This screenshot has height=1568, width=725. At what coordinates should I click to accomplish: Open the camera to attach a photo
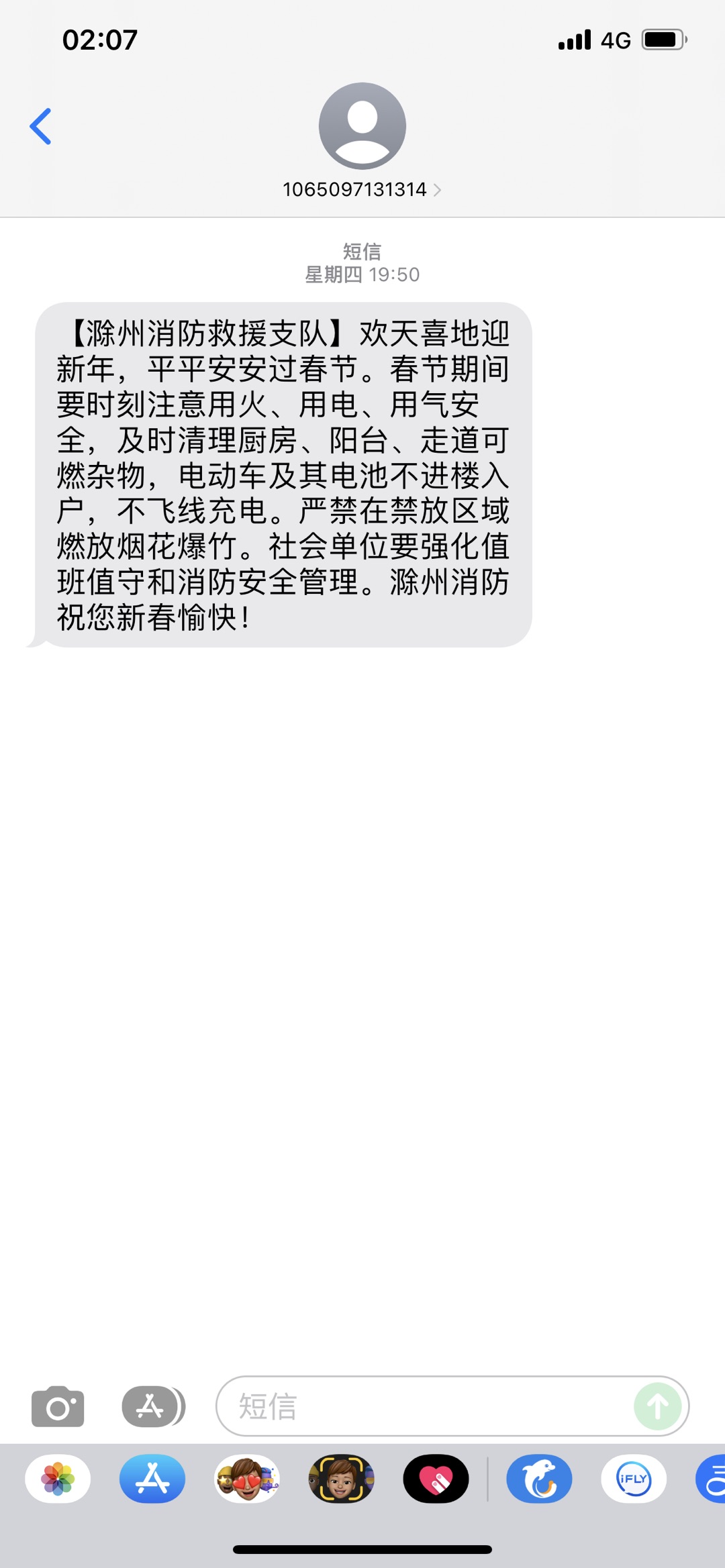point(58,1406)
